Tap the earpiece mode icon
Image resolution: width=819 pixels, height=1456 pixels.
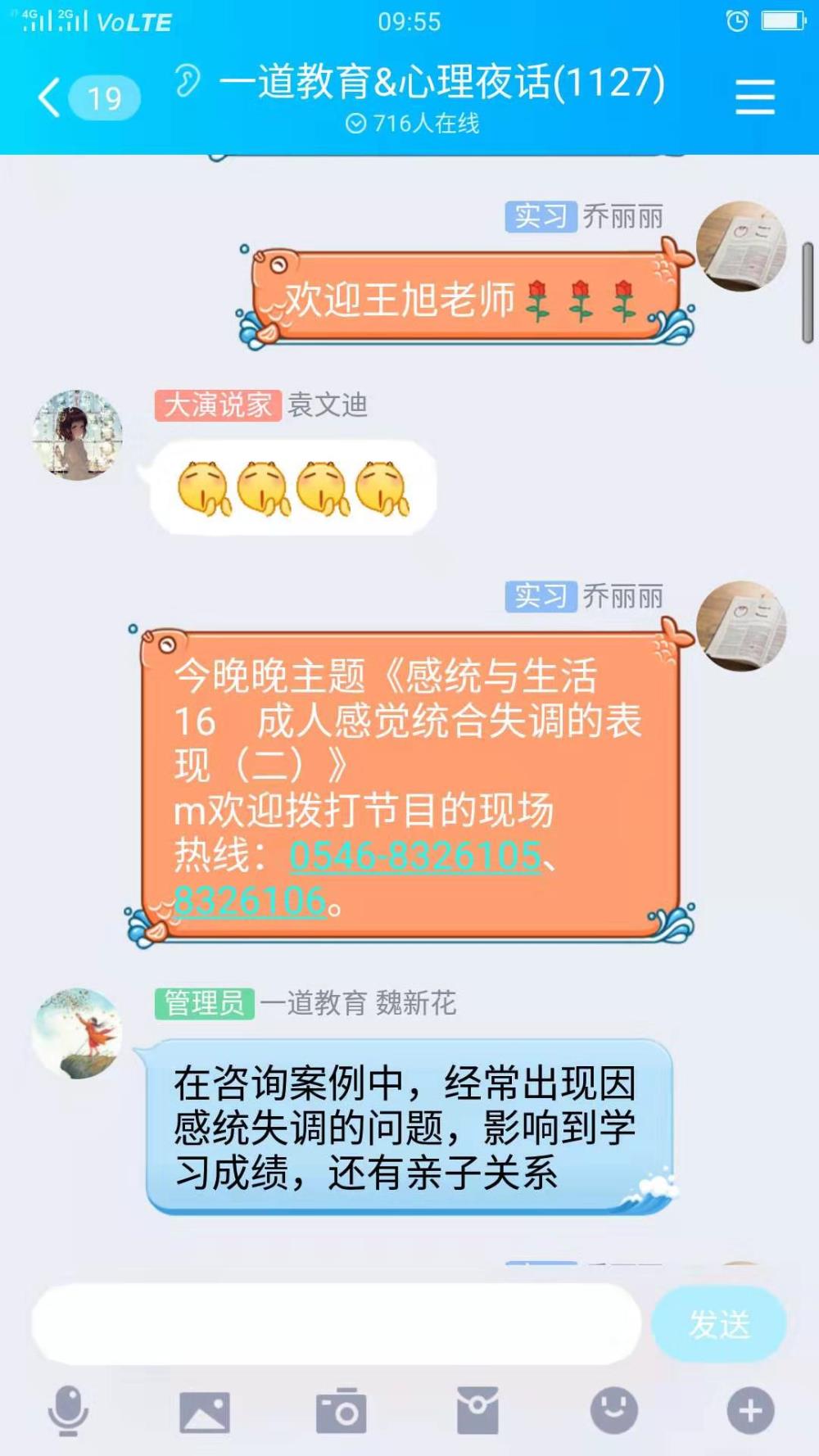pyautogui.click(x=188, y=81)
